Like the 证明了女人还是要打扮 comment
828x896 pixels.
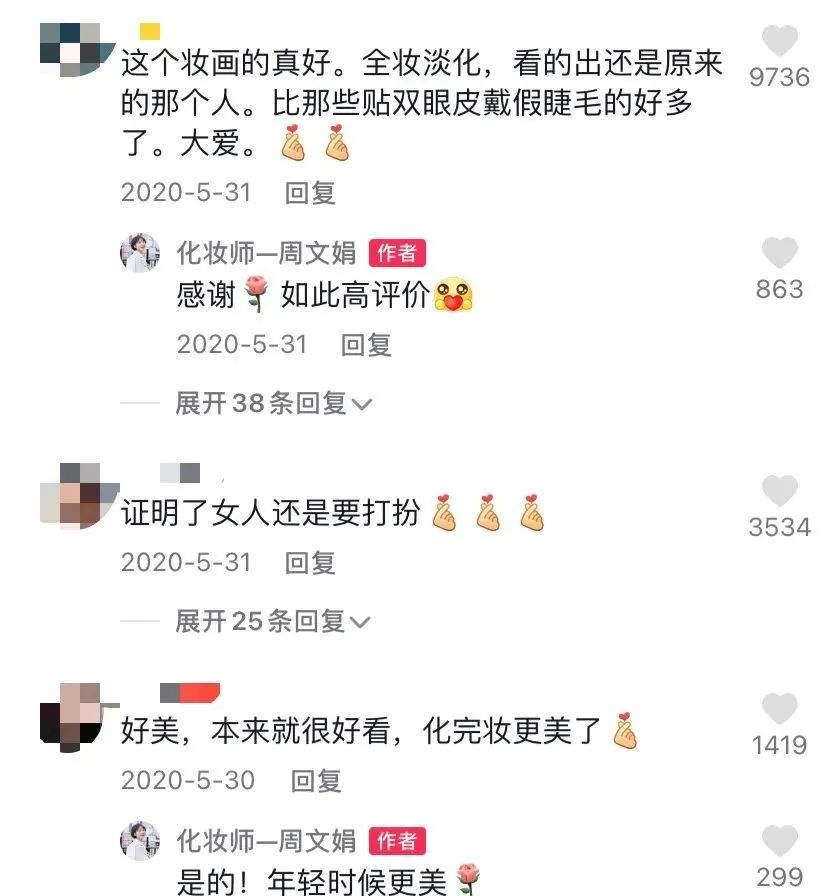[x=779, y=490]
